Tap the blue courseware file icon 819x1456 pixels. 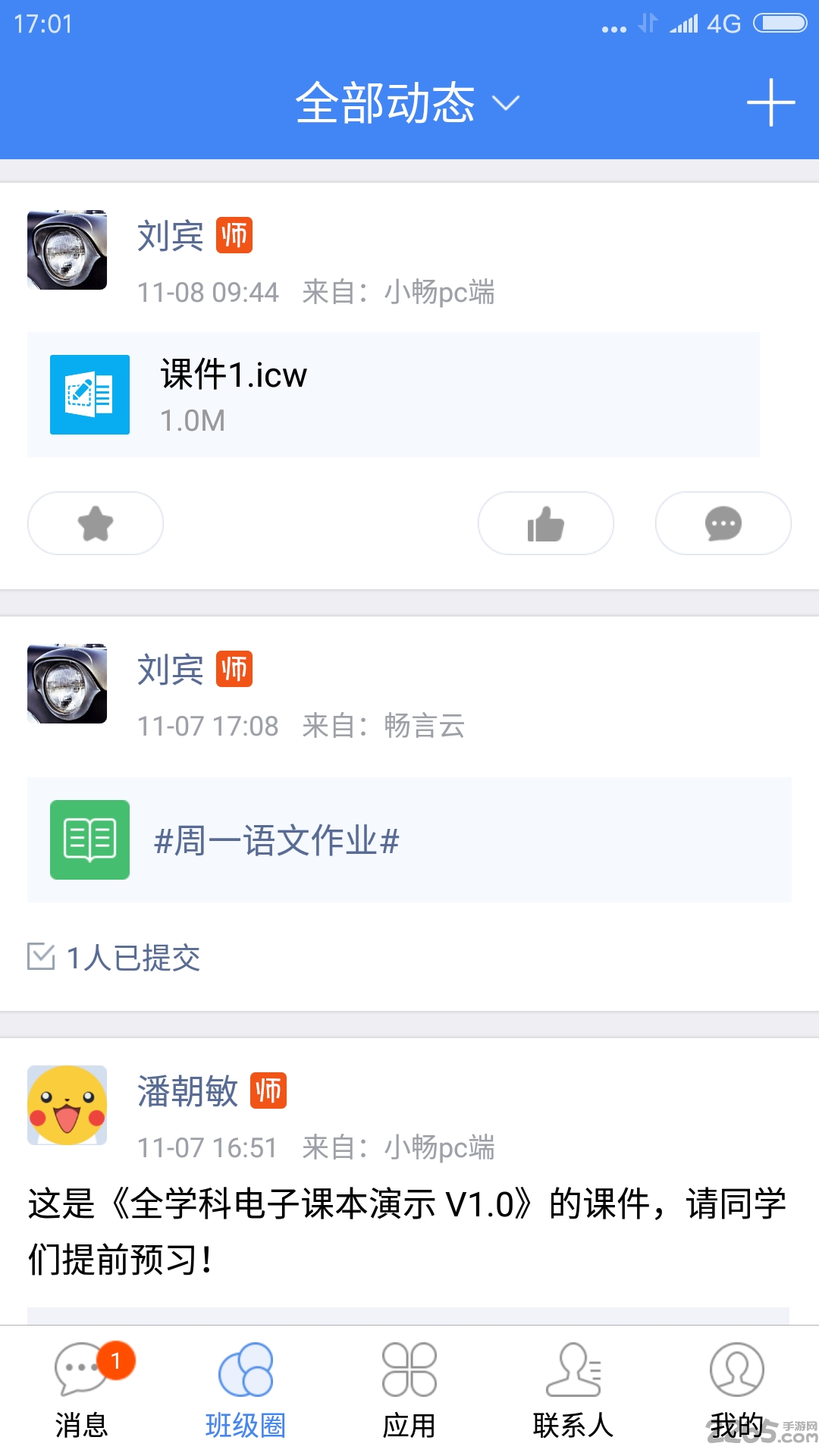click(x=89, y=394)
